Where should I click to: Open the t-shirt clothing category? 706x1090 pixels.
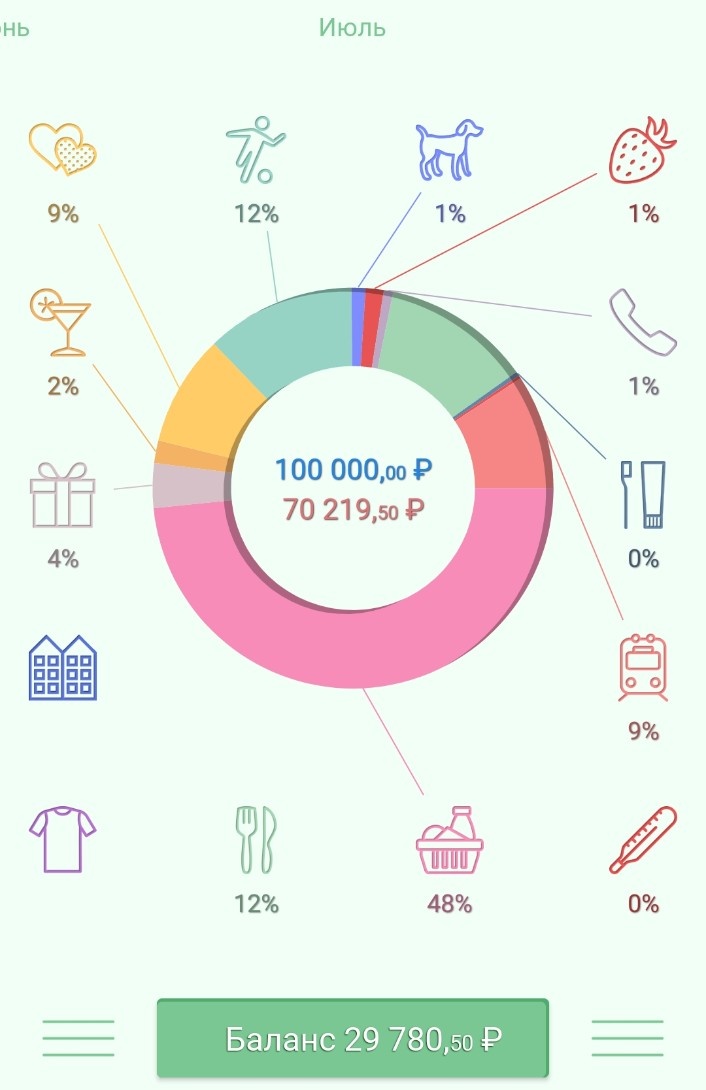(63, 840)
